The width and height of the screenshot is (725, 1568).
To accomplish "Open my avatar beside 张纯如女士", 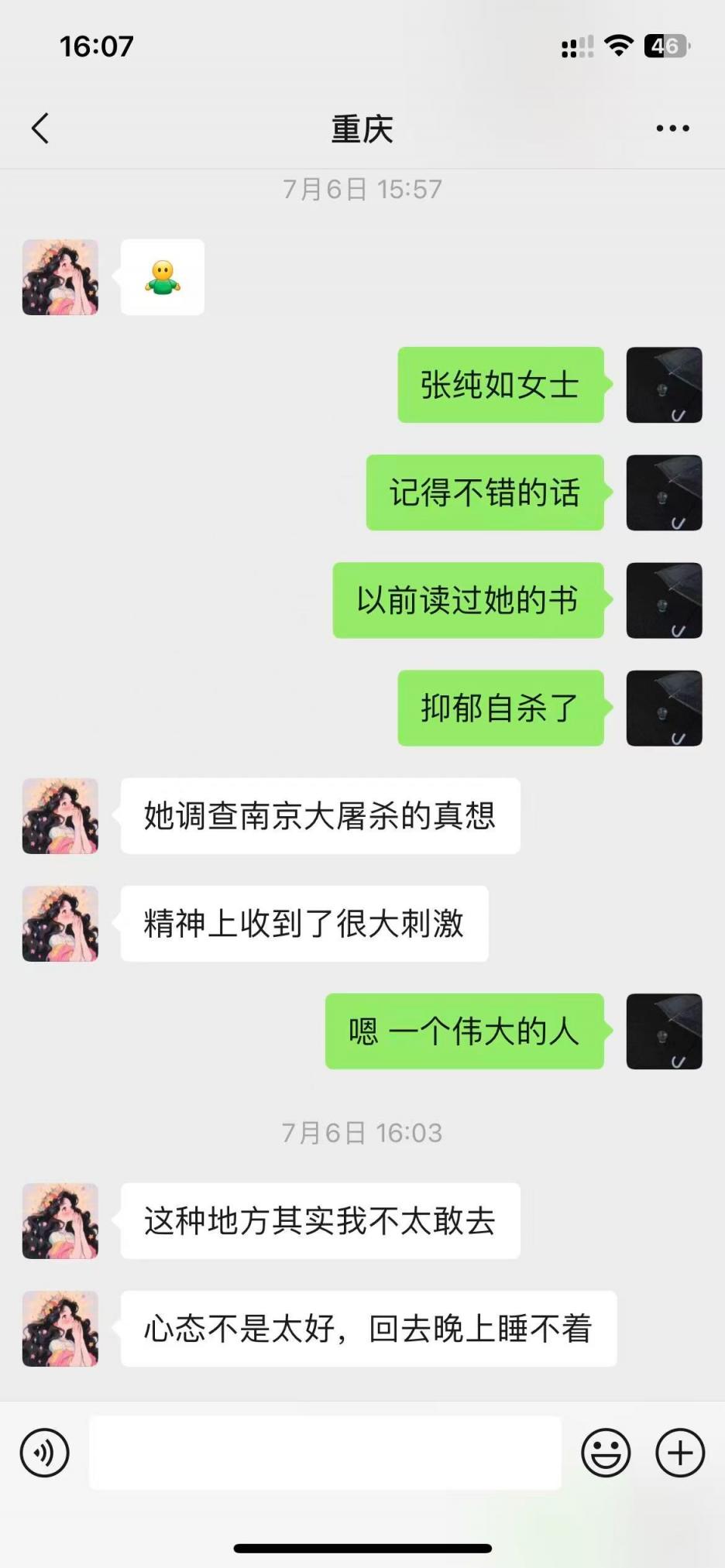I will 664,385.
